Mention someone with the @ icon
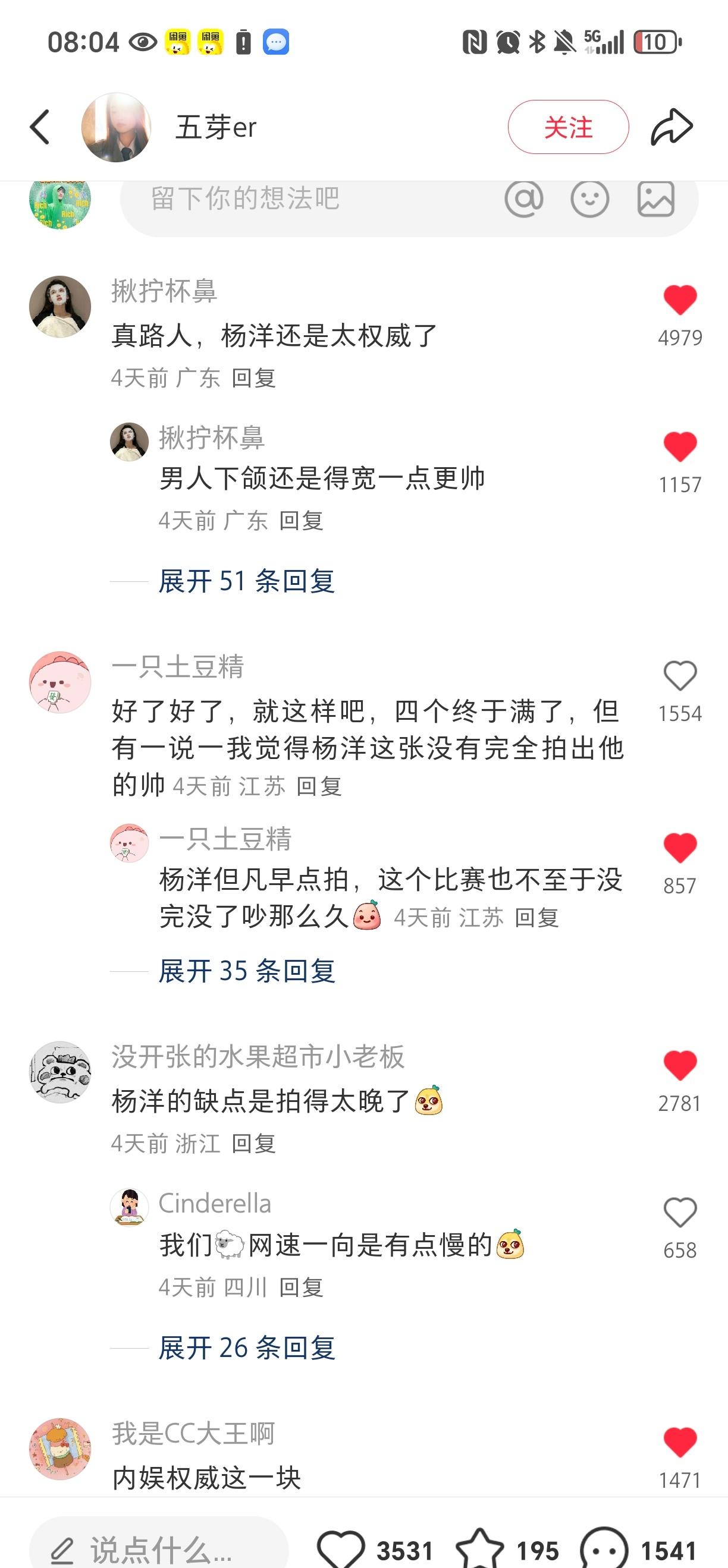 click(524, 199)
